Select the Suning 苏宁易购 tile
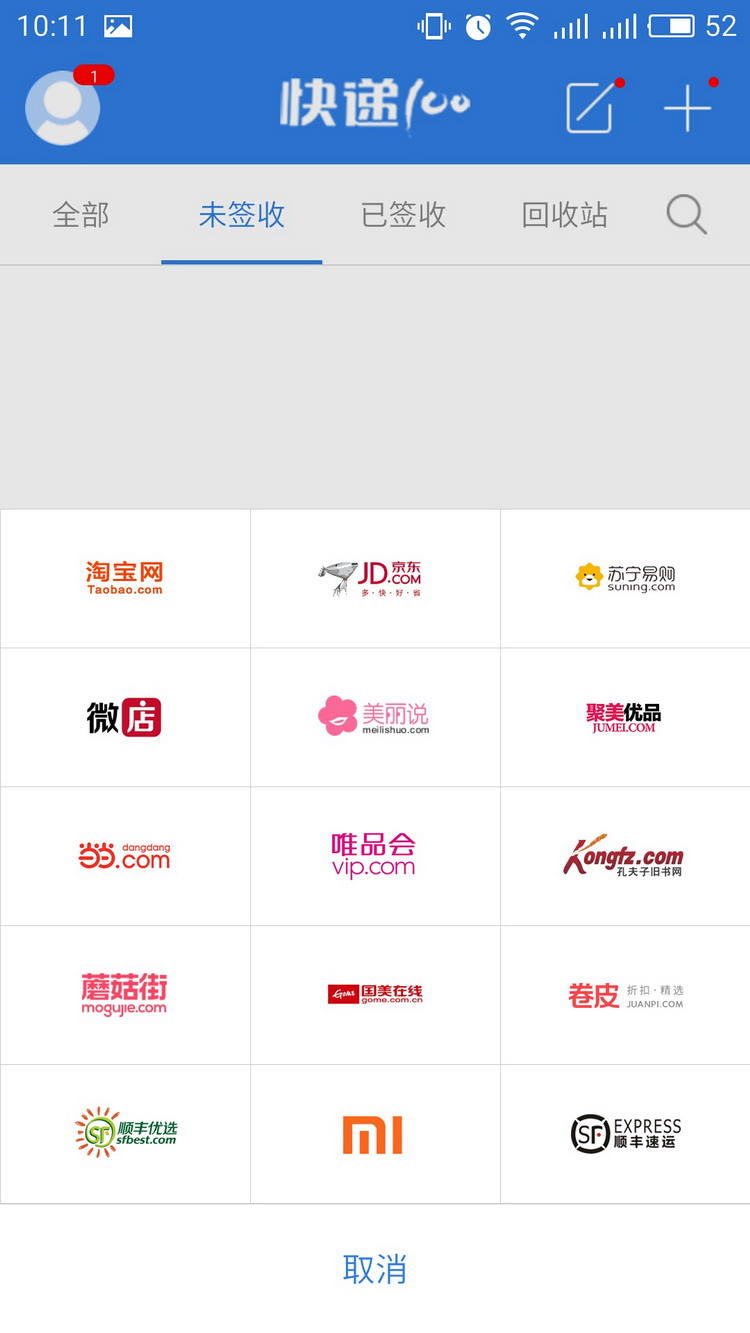750x1333 pixels. [x=625, y=578]
